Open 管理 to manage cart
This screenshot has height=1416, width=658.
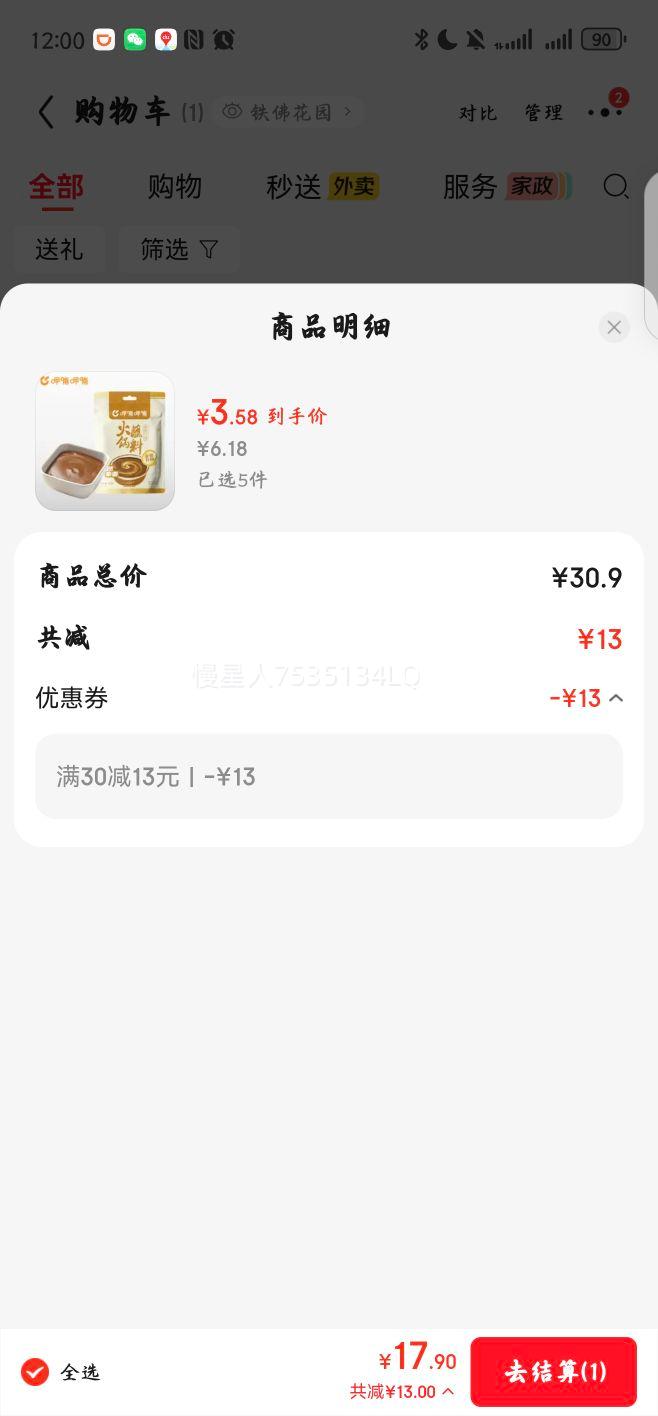543,113
